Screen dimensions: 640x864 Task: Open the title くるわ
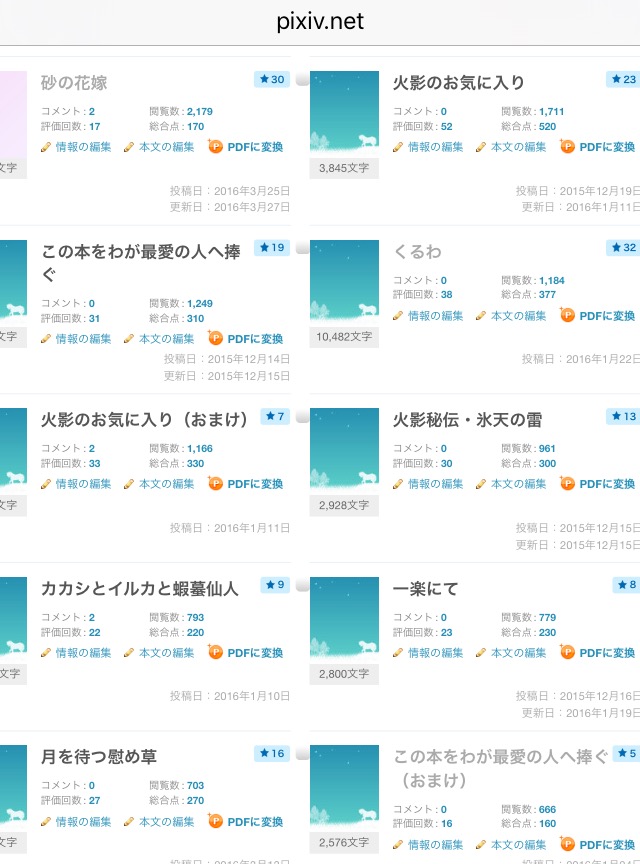[417, 251]
